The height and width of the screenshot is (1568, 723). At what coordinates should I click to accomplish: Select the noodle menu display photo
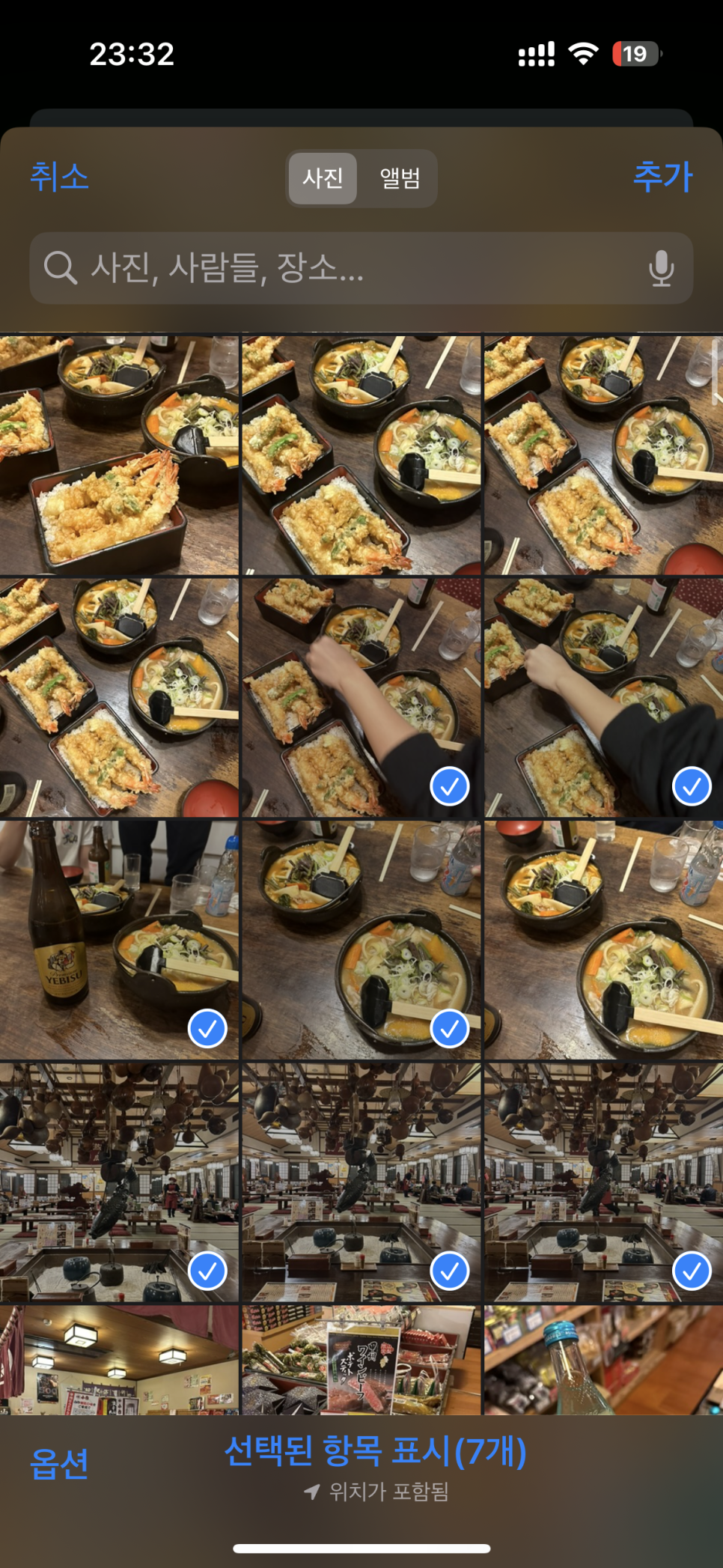coord(361,1360)
